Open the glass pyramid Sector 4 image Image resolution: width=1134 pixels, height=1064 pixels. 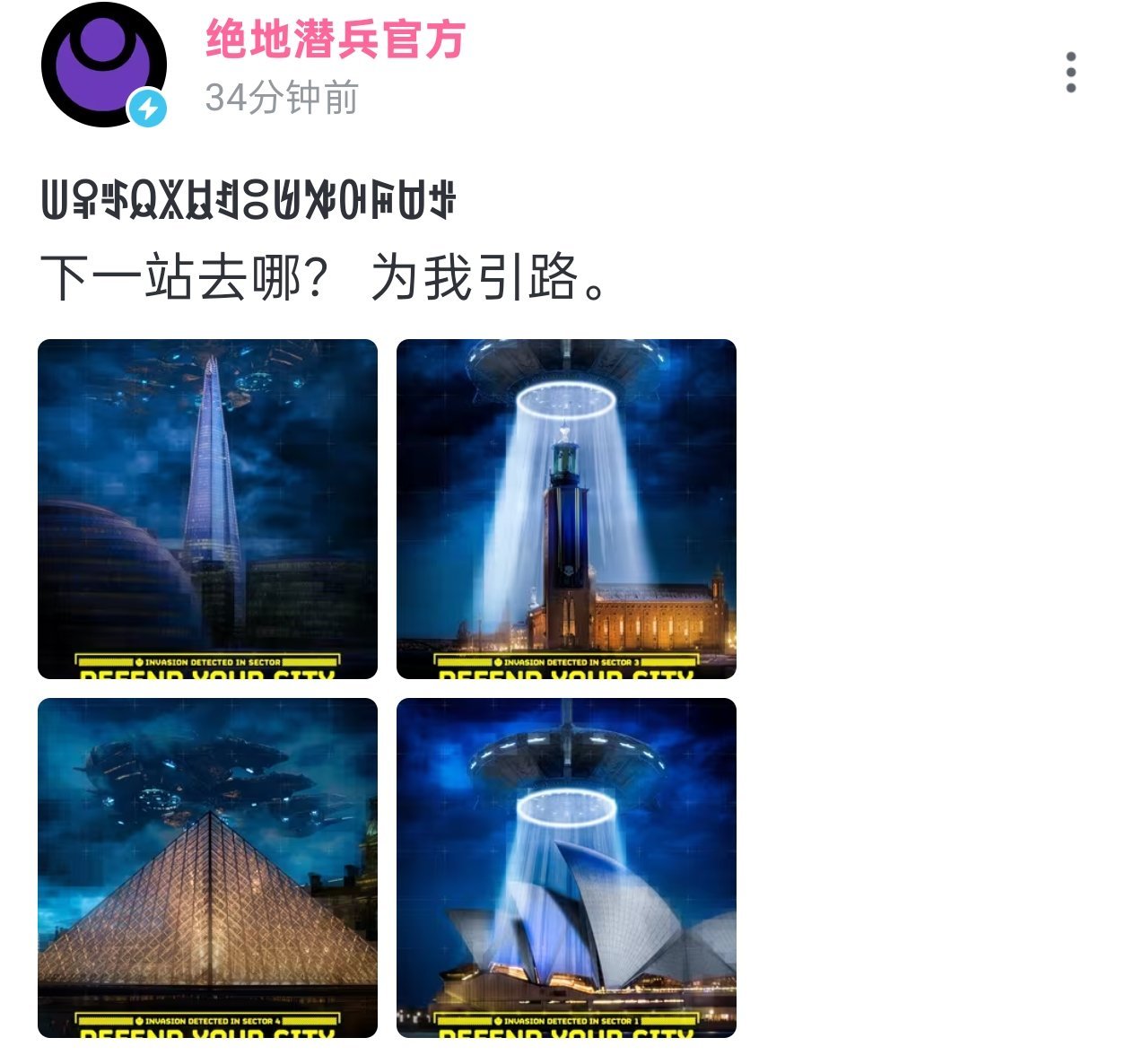[207, 868]
